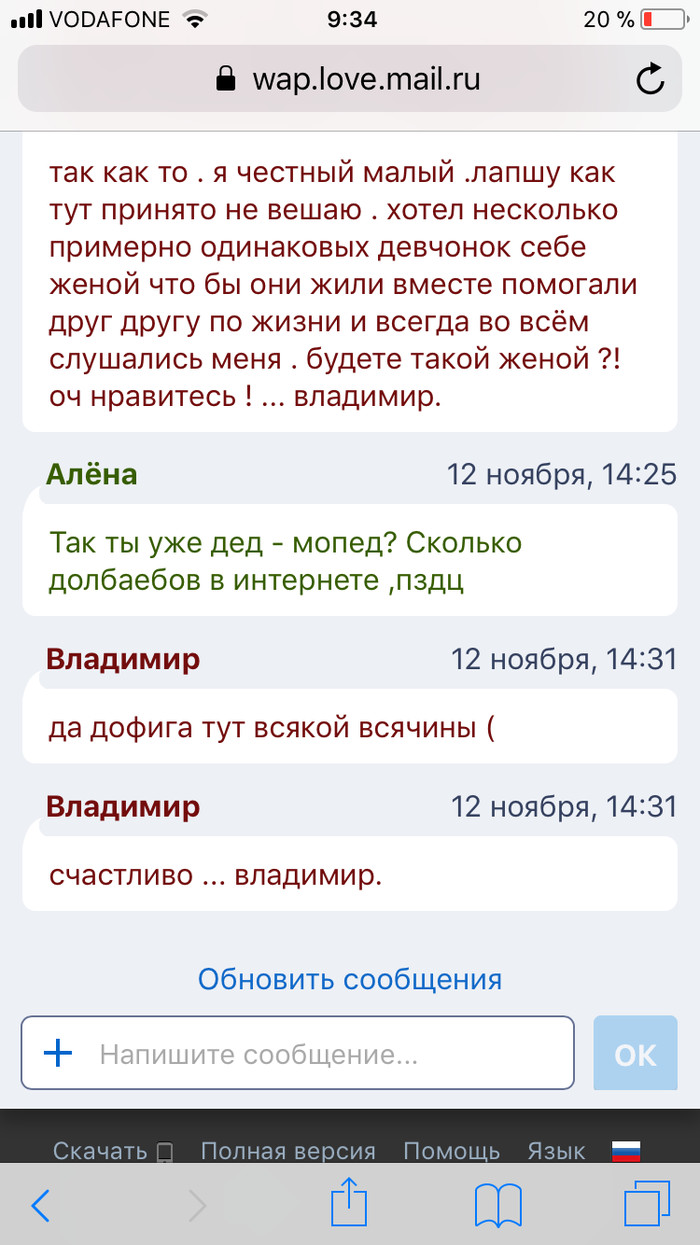Open the Язык language selector

(556, 1152)
